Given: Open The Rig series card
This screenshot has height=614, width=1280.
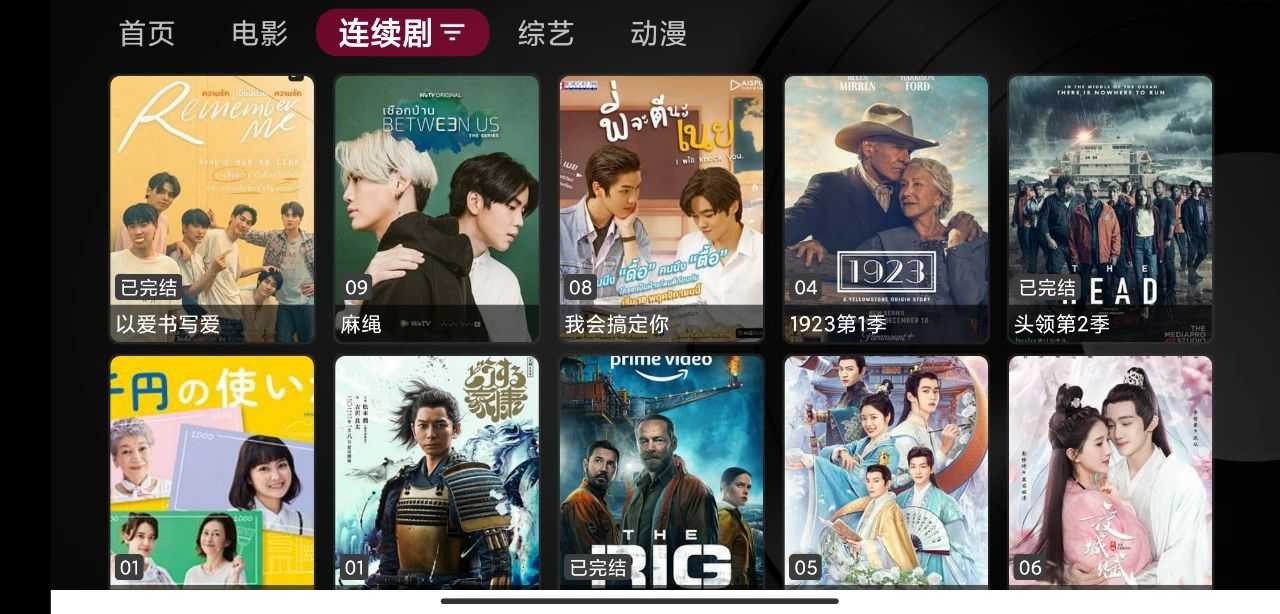Looking at the screenshot, I should [x=661, y=470].
